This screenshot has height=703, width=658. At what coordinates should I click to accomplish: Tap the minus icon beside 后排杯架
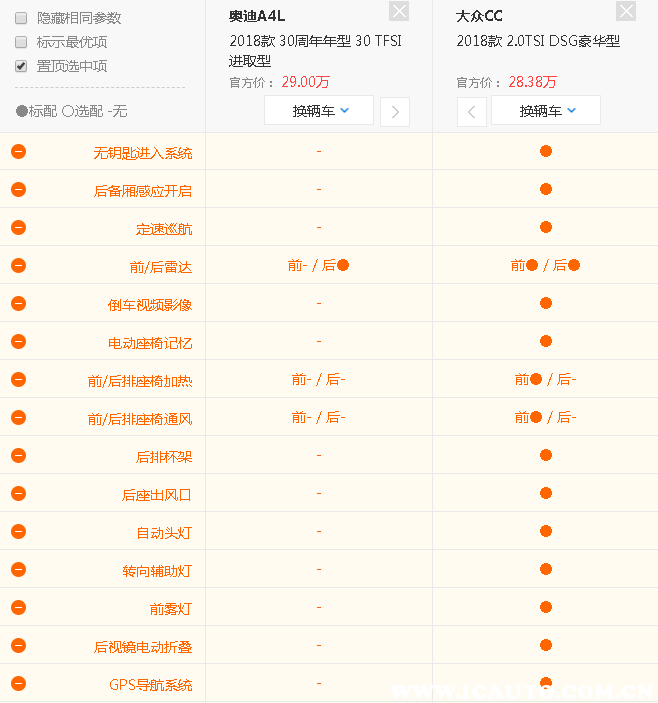click(x=18, y=456)
